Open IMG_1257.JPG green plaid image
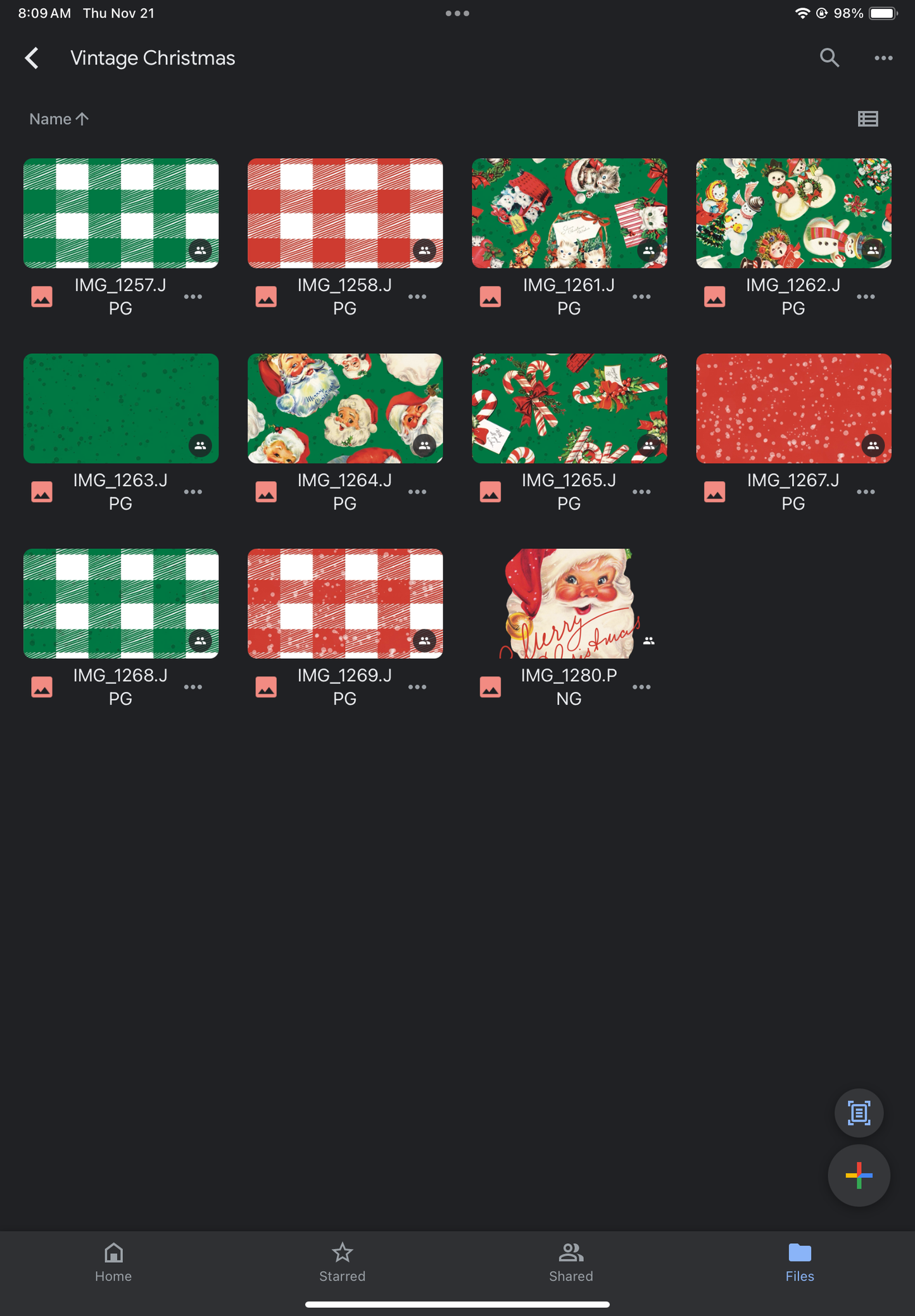This screenshot has width=915, height=1316. [121, 213]
